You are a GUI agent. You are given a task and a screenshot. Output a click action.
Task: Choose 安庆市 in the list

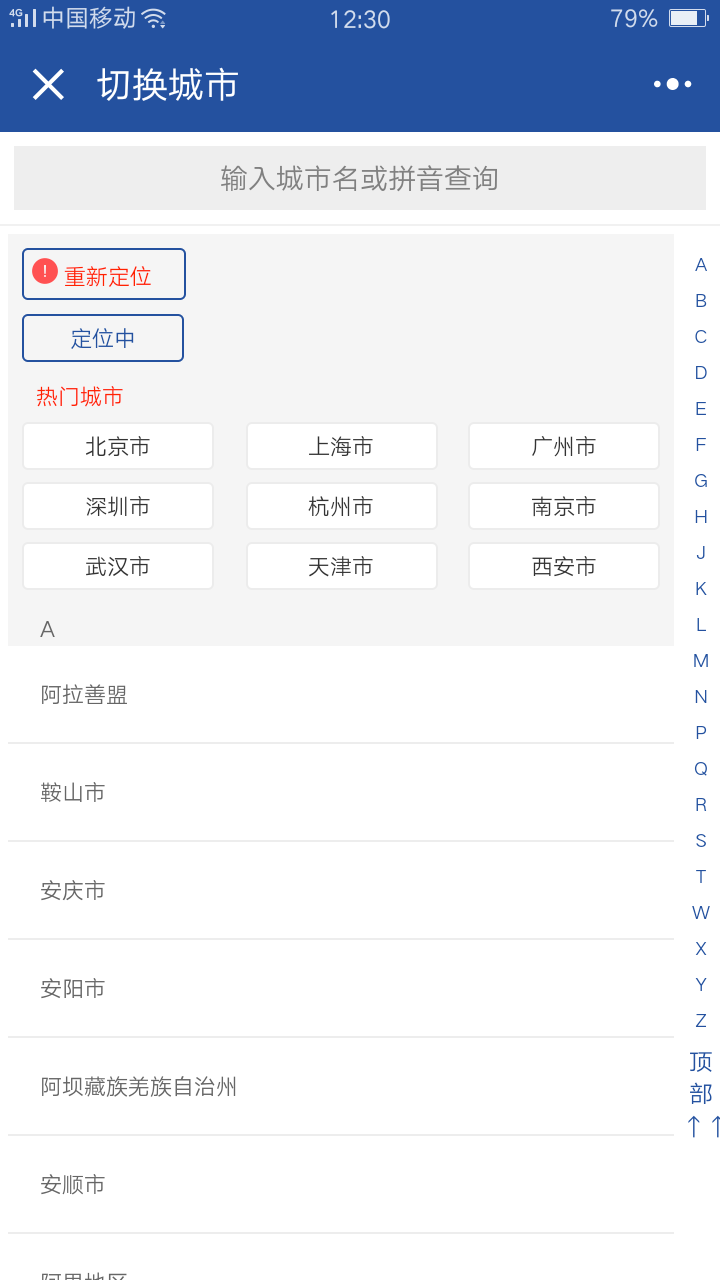click(x=340, y=890)
